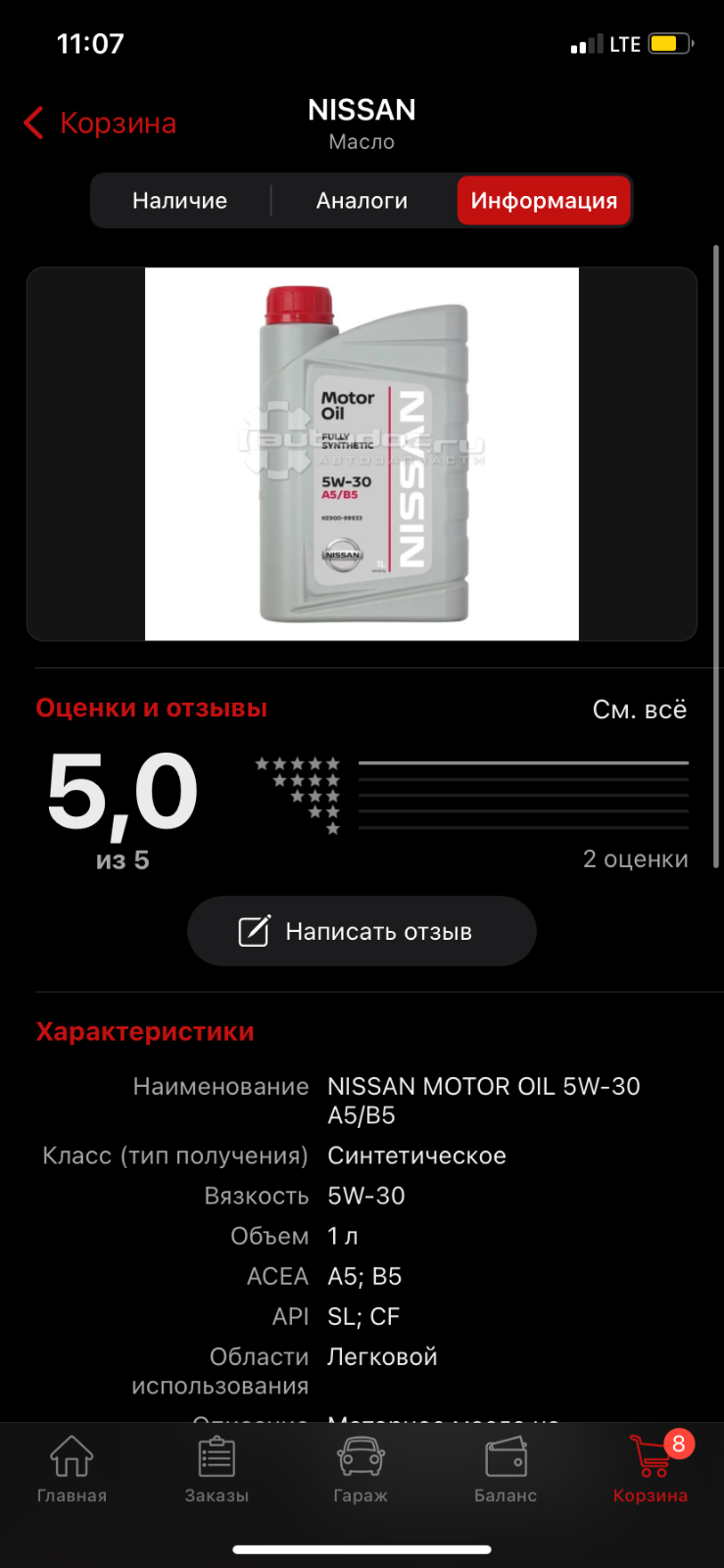Viewport: 724px width, 1568px height.
Task: Open all reviews via См. всё
Action: (640, 710)
